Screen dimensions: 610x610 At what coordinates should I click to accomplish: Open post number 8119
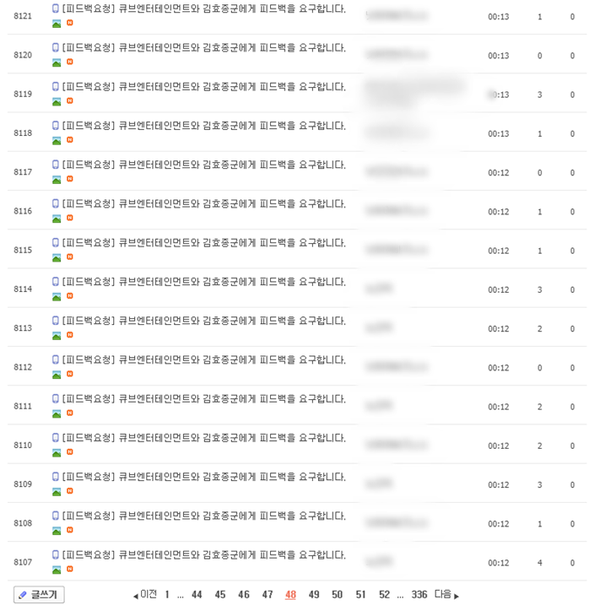(204, 87)
